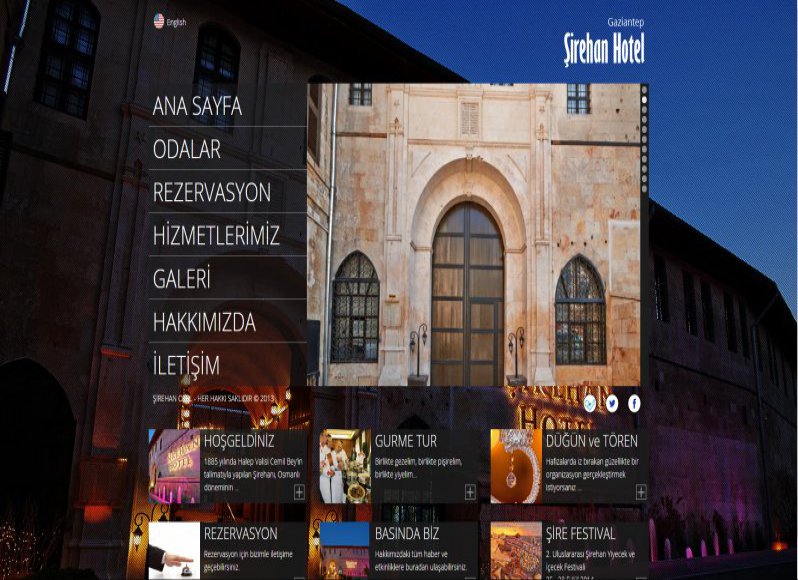Screen dimensions: 798x580
Task: Switch the site language to English
Action: click(x=169, y=22)
